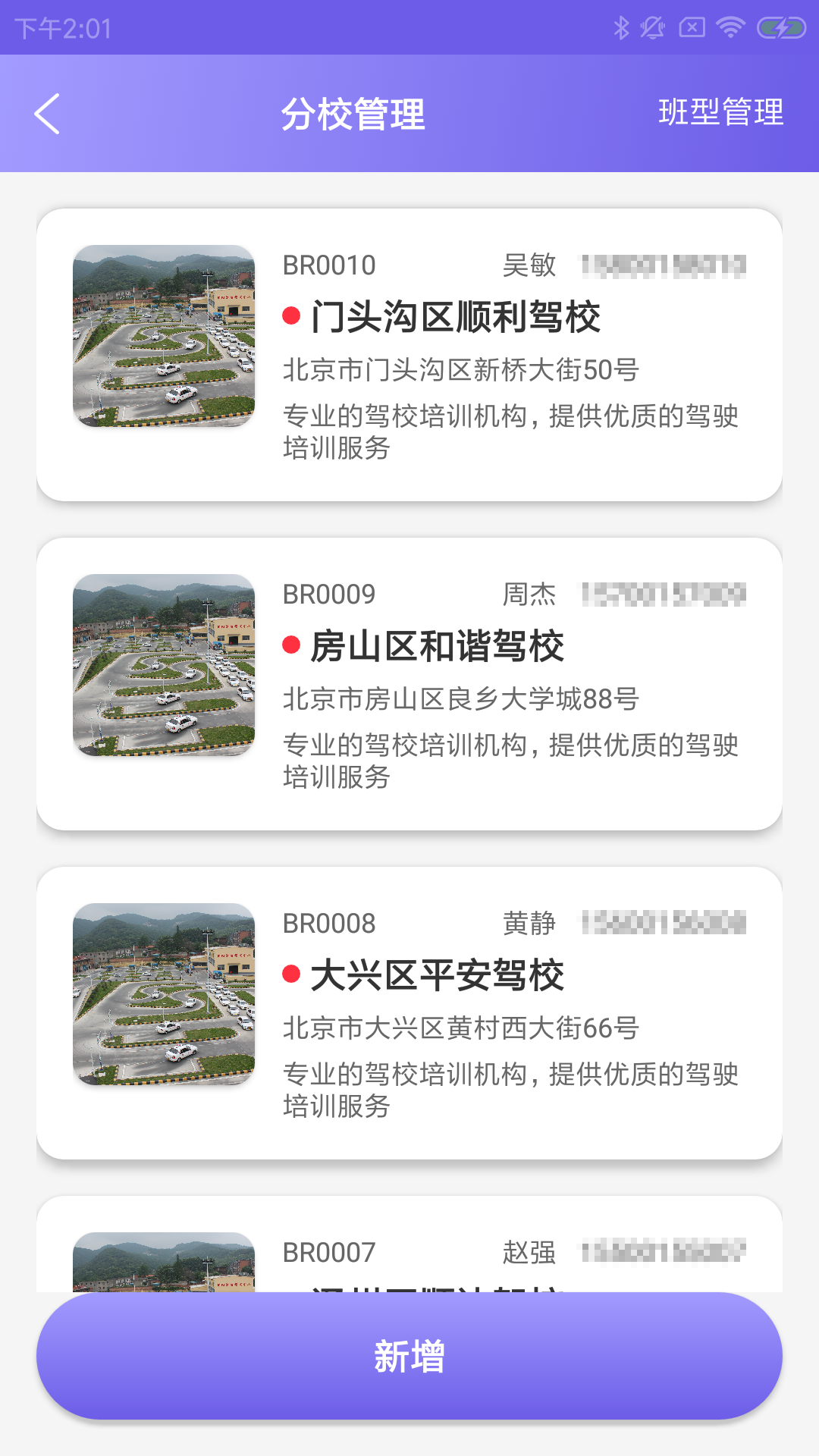Tap the SIM card status icon
819x1456 pixels.
pyautogui.click(x=692, y=27)
